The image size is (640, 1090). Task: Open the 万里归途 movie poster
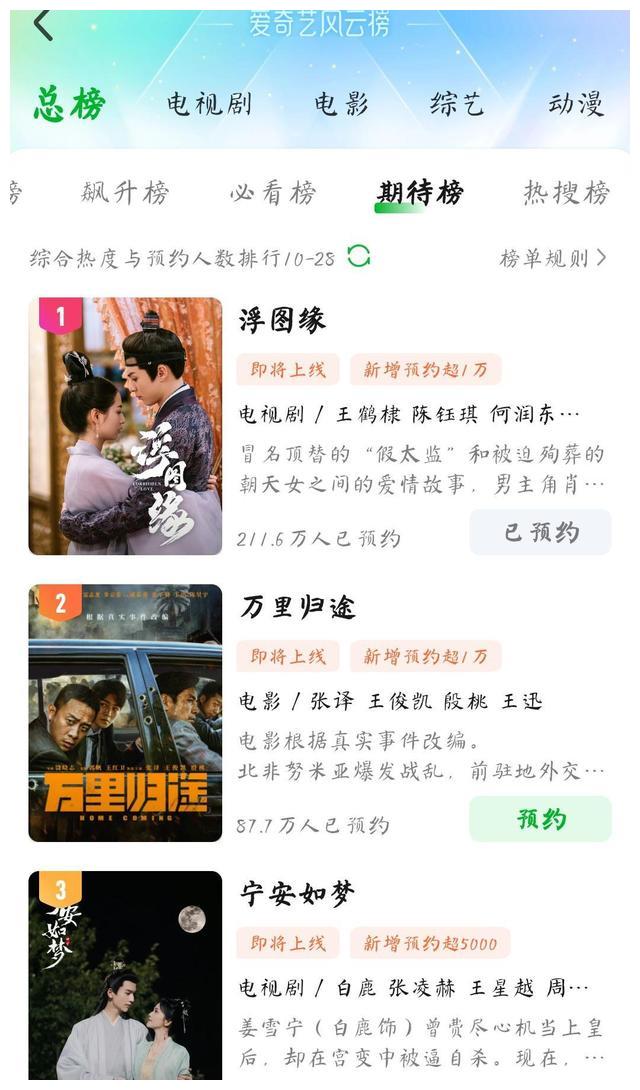click(x=125, y=713)
